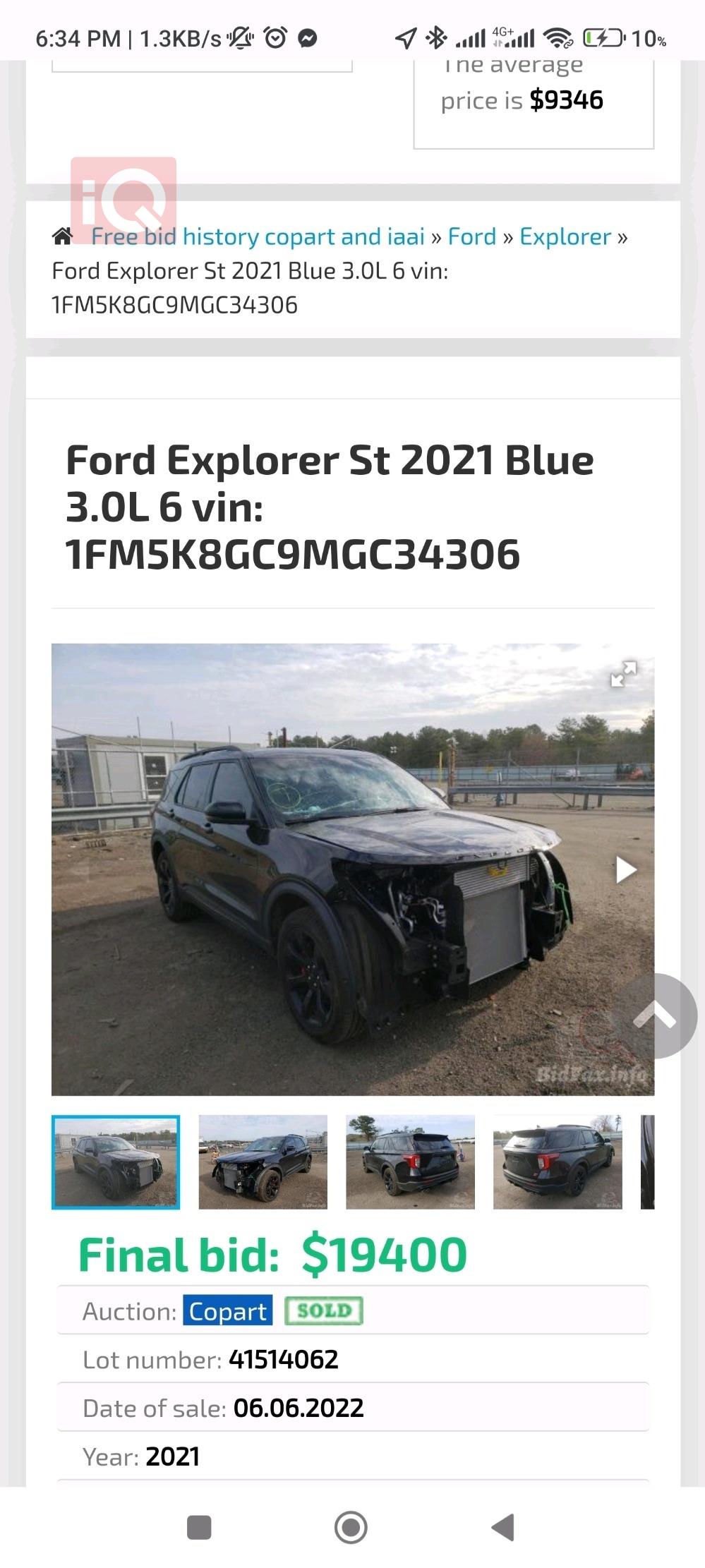Open the Explorer breadcrumb link

565,236
